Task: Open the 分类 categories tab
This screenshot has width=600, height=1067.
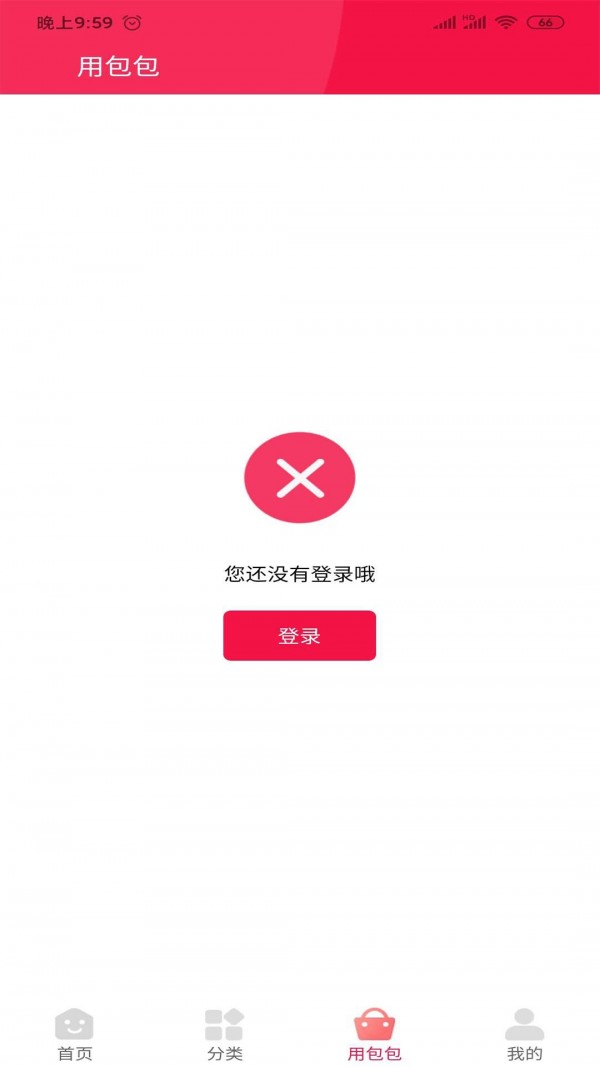Action: [x=224, y=1034]
